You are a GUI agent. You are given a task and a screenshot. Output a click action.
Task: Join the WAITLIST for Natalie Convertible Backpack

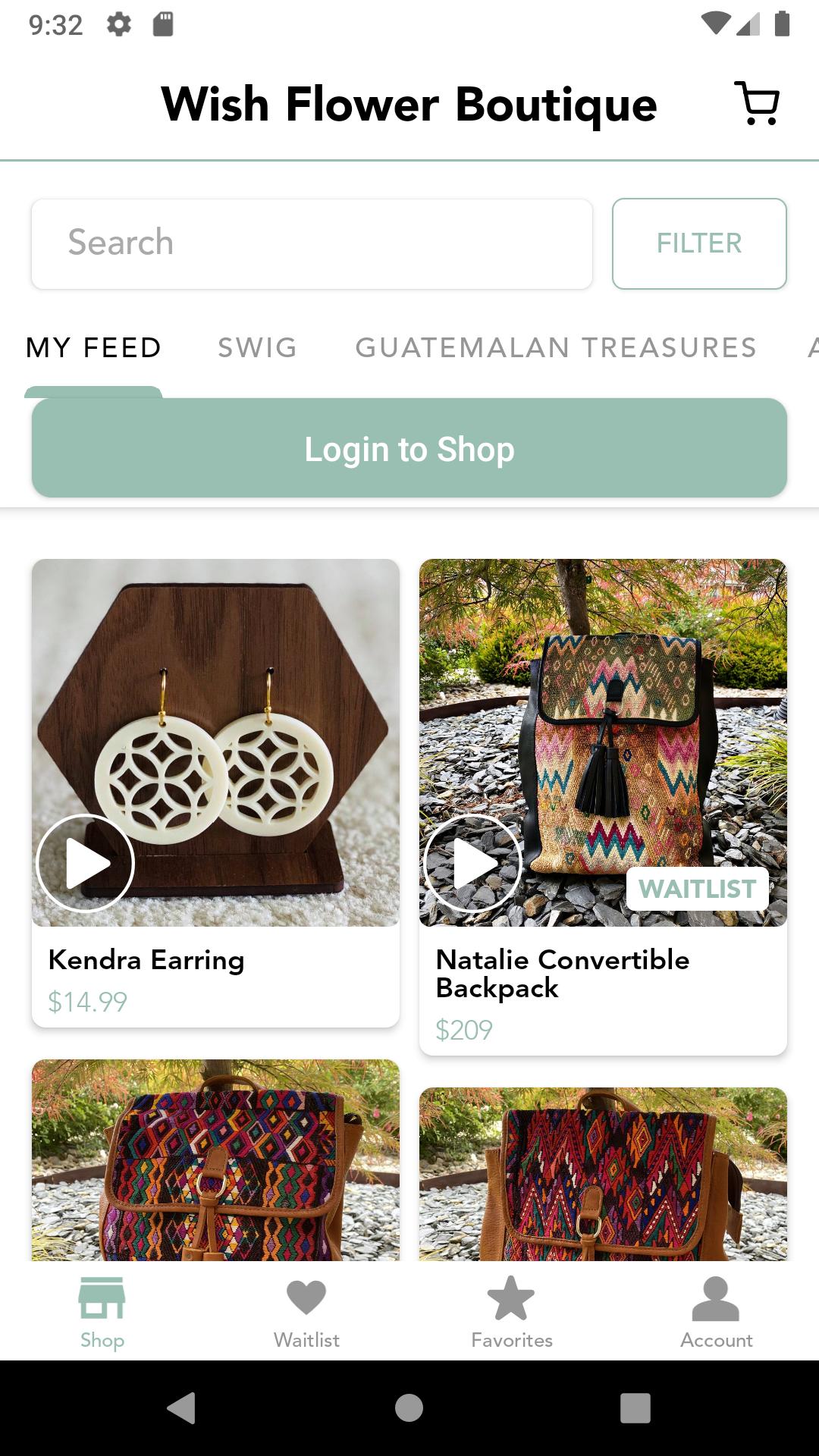point(697,889)
